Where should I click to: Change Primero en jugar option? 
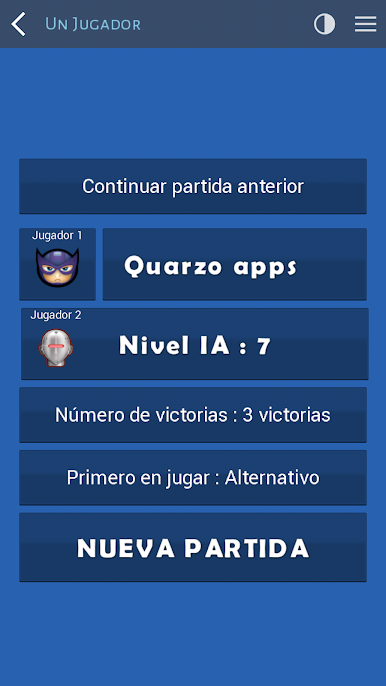tap(193, 478)
